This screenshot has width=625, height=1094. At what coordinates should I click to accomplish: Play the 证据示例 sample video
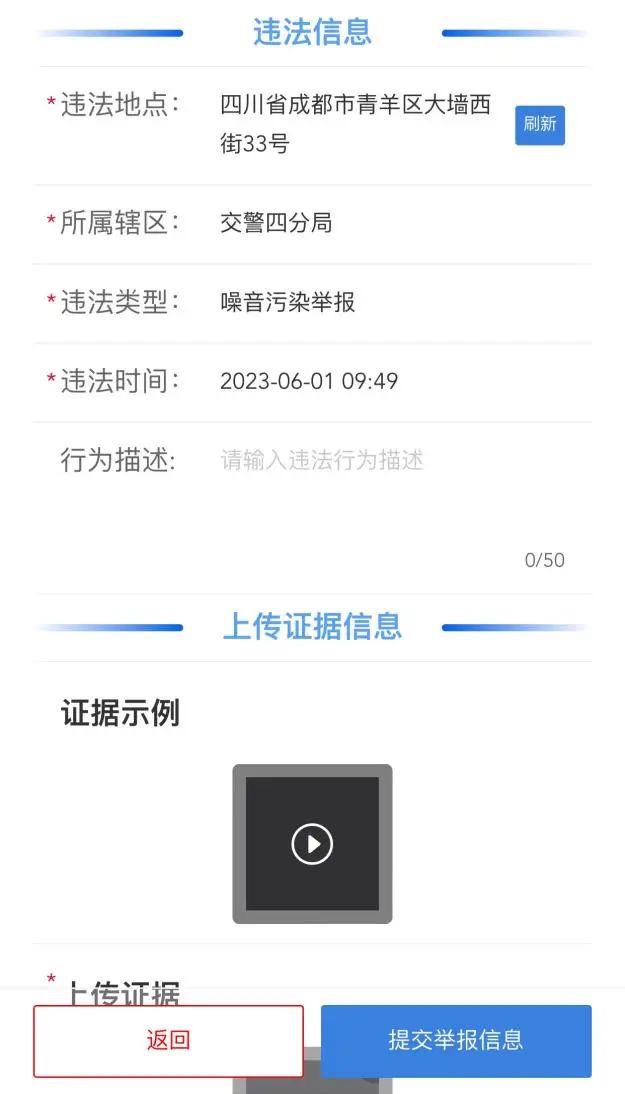coord(312,844)
